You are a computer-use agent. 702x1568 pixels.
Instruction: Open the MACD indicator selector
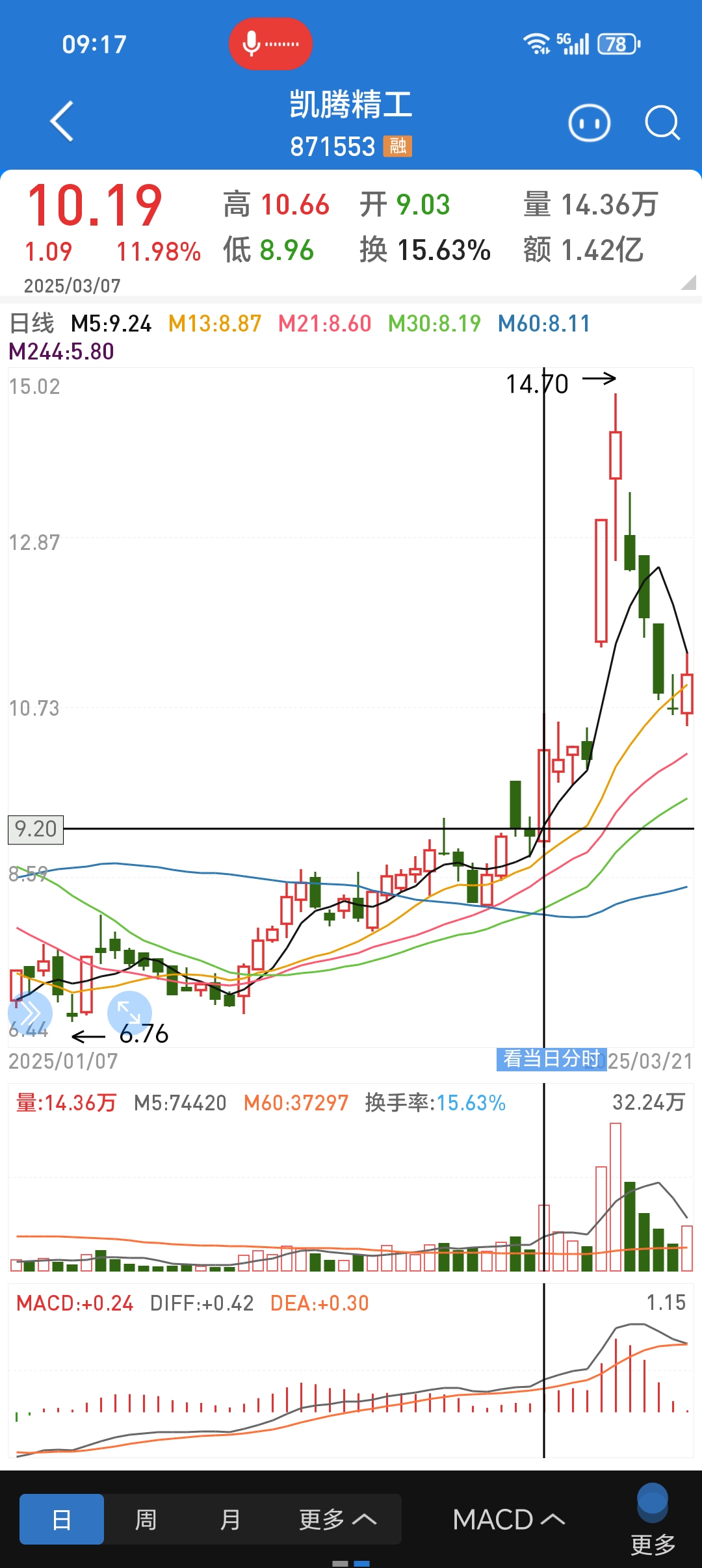[508, 1520]
